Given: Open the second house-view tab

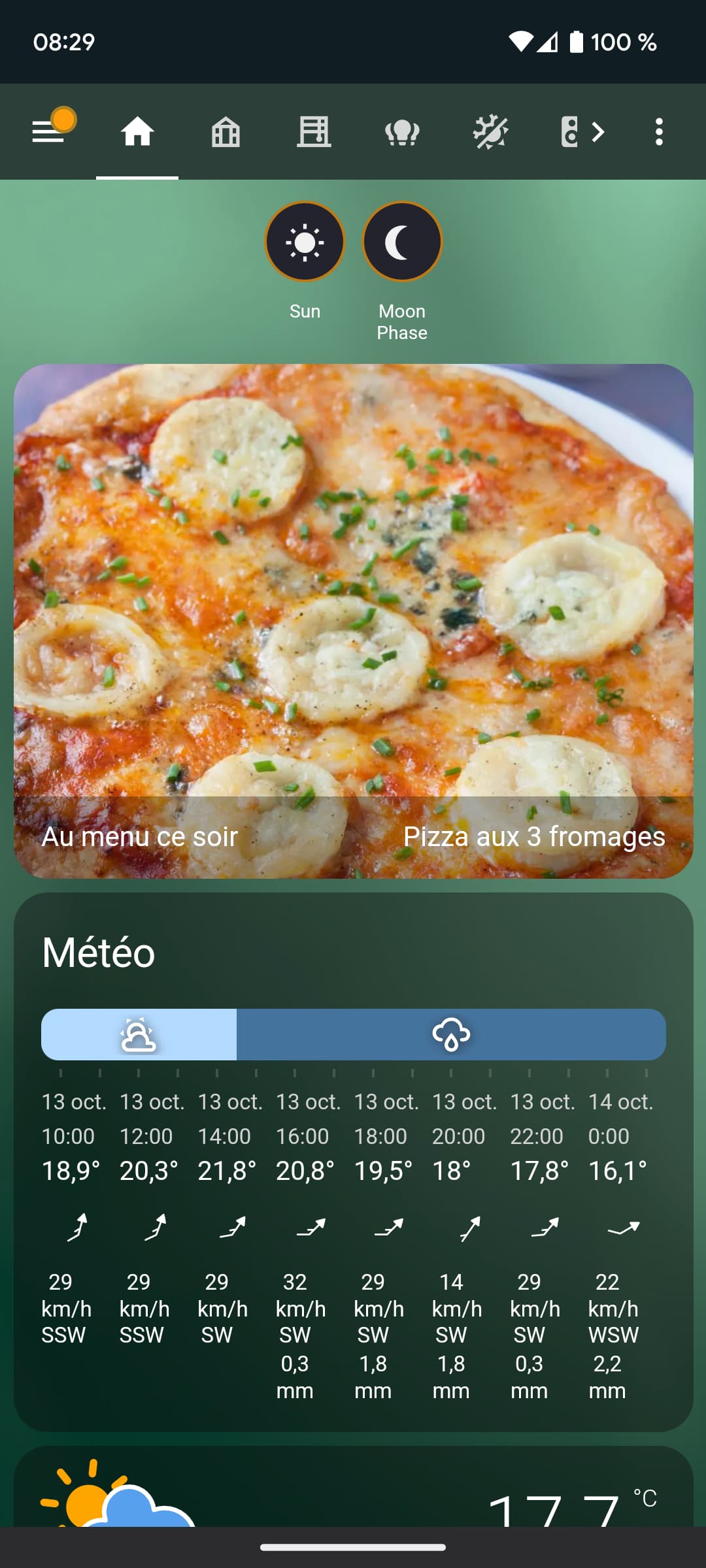Looking at the screenshot, I should tap(226, 132).
